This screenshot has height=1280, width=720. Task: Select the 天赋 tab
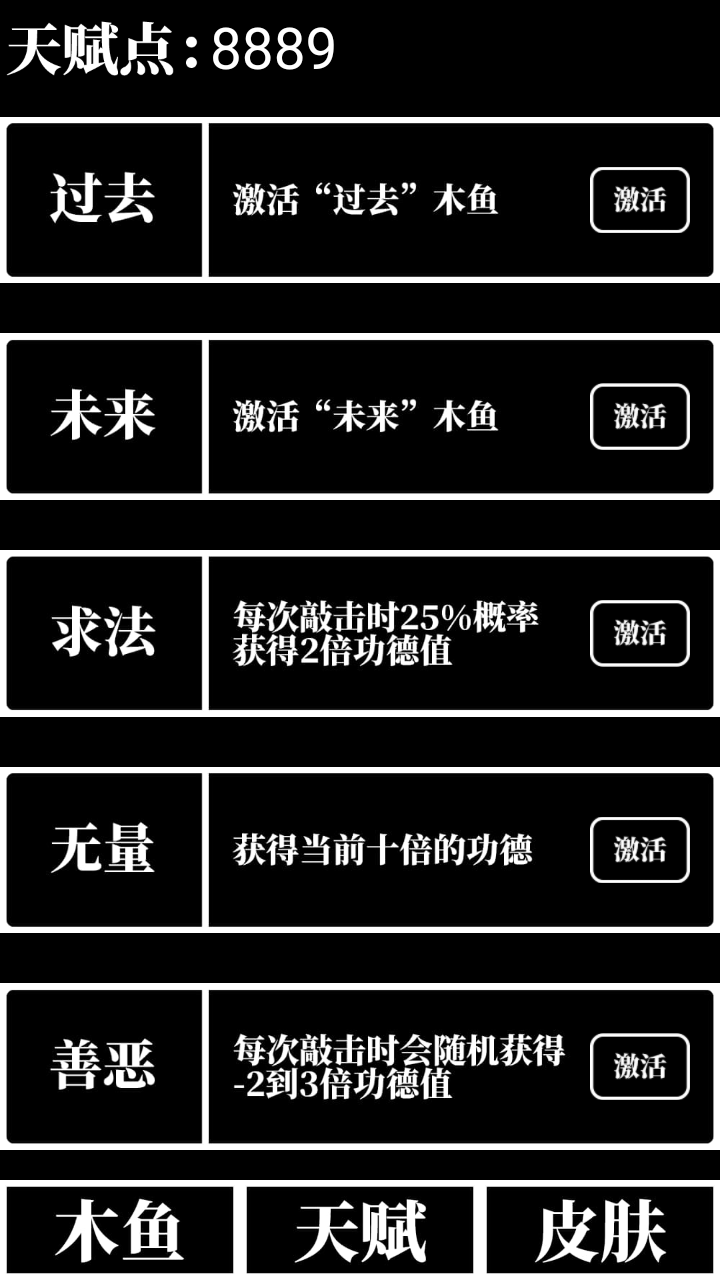point(360,1230)
